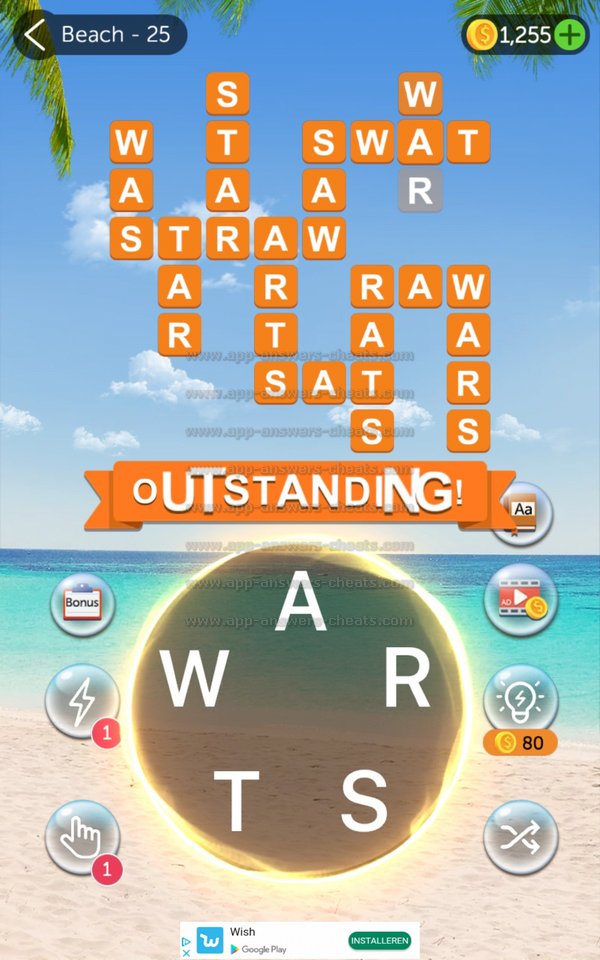This screenshot has width=600, height=960.
Task: Buy a lightbulb hint for 80 coins
Action: click(x=520, y=700)
